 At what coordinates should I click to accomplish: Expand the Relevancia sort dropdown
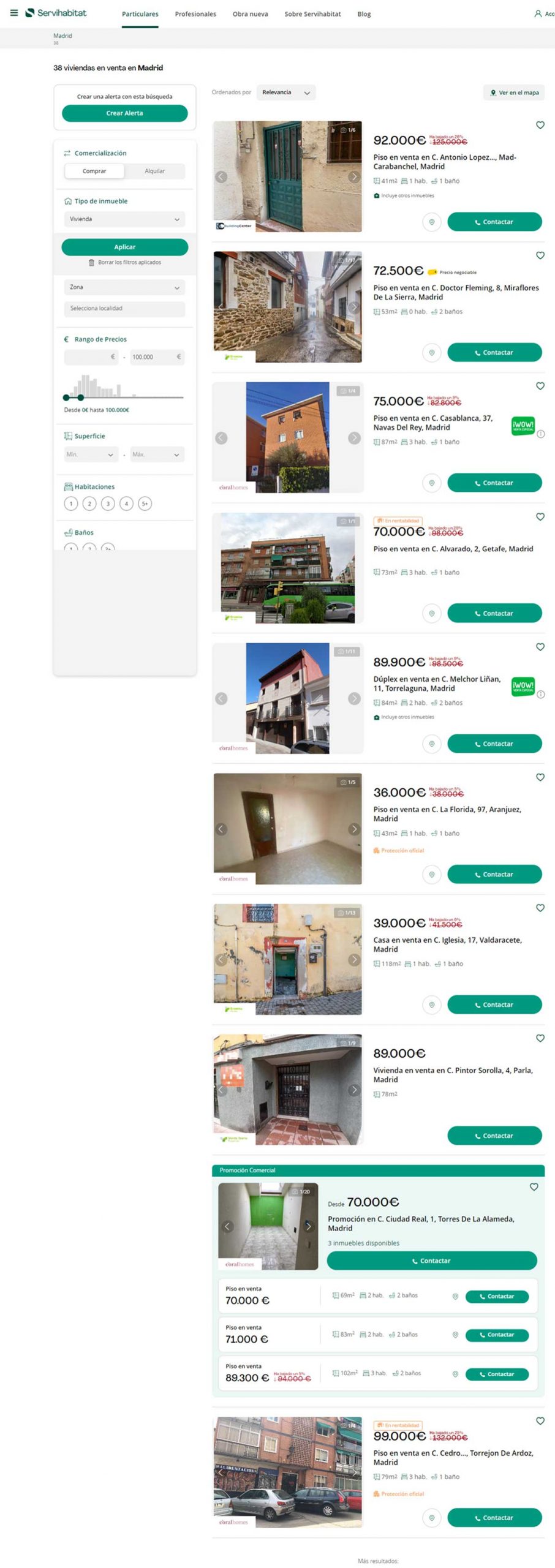click(286, 92)
